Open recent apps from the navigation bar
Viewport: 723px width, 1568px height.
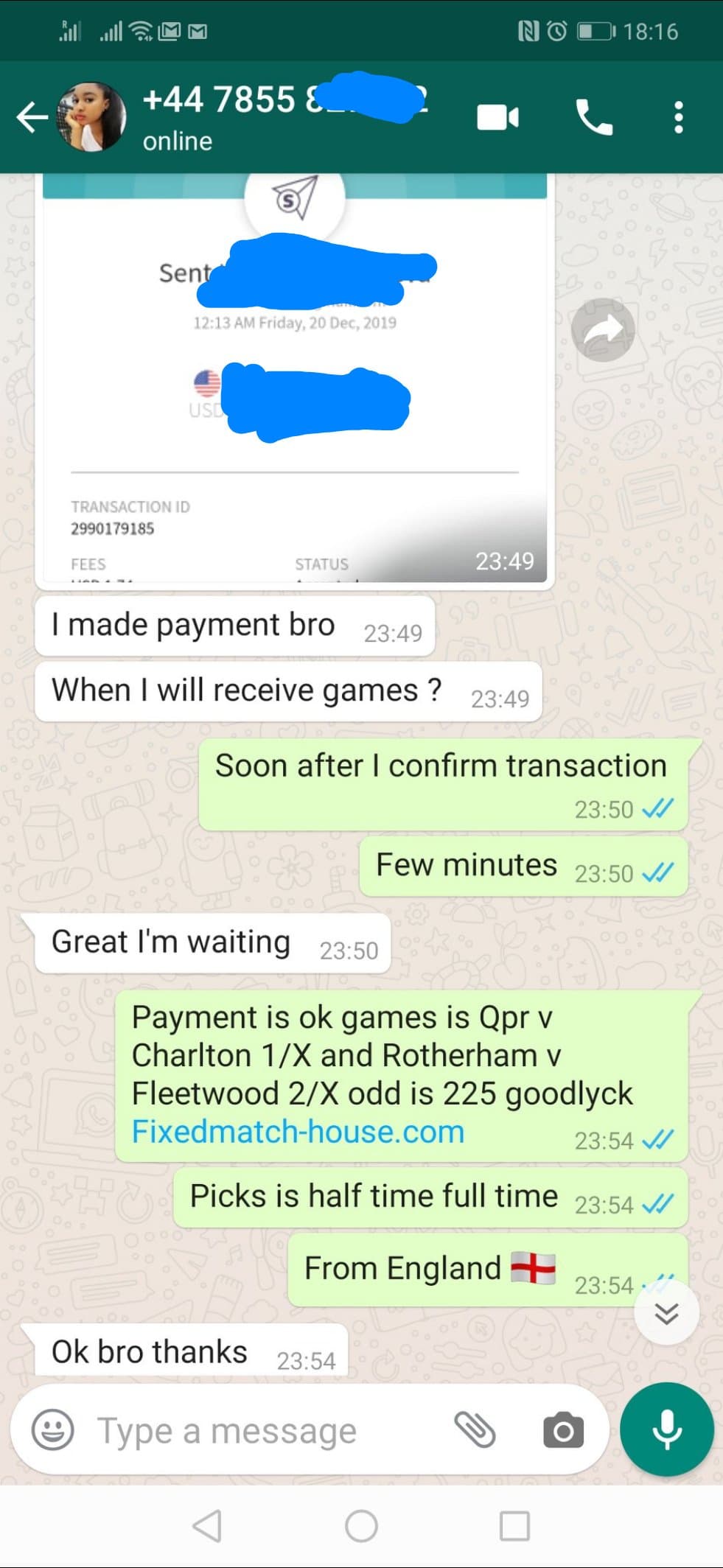[x=514, y=1526]
